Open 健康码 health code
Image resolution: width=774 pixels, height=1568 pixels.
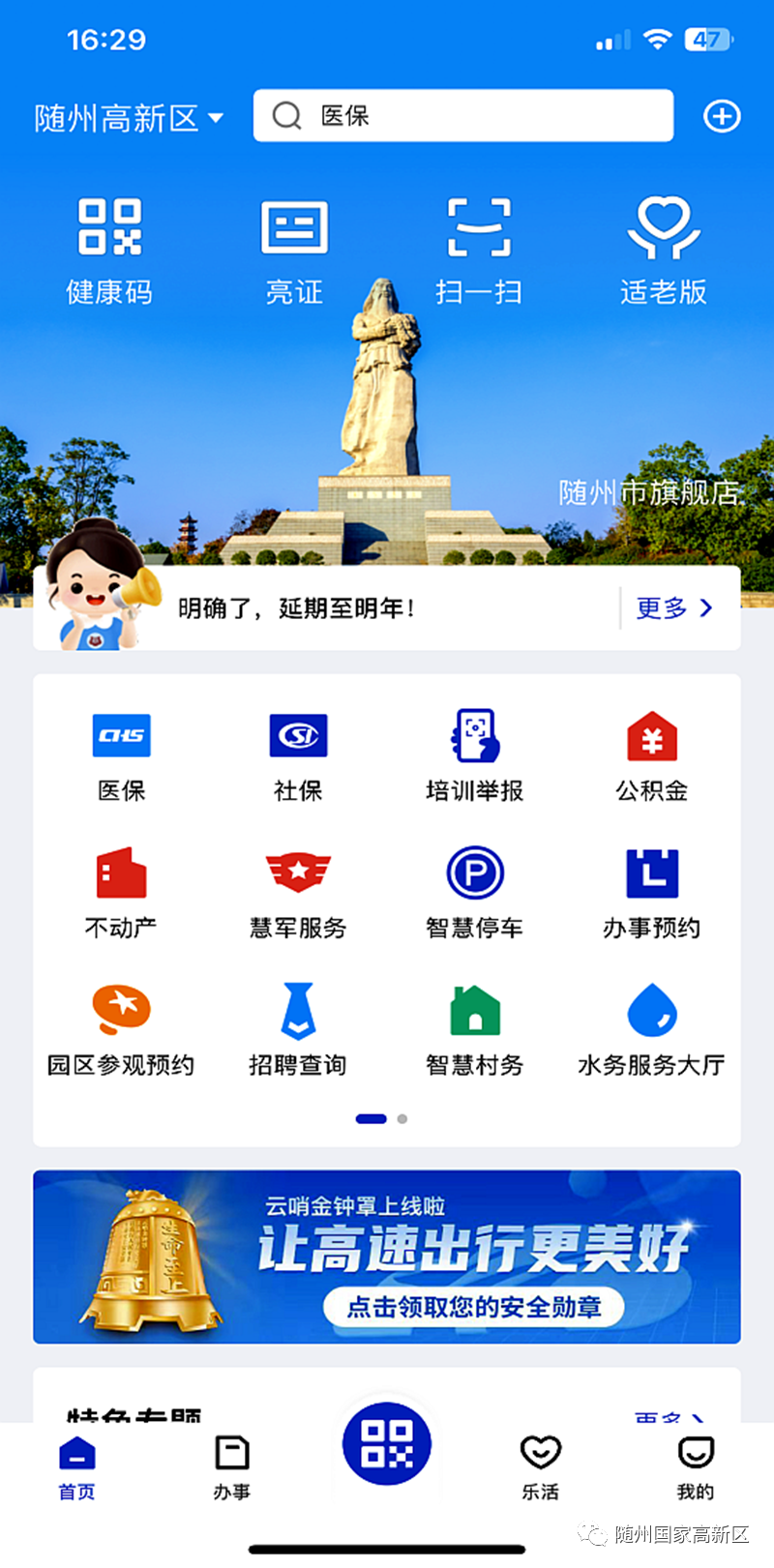coord(109,251)
